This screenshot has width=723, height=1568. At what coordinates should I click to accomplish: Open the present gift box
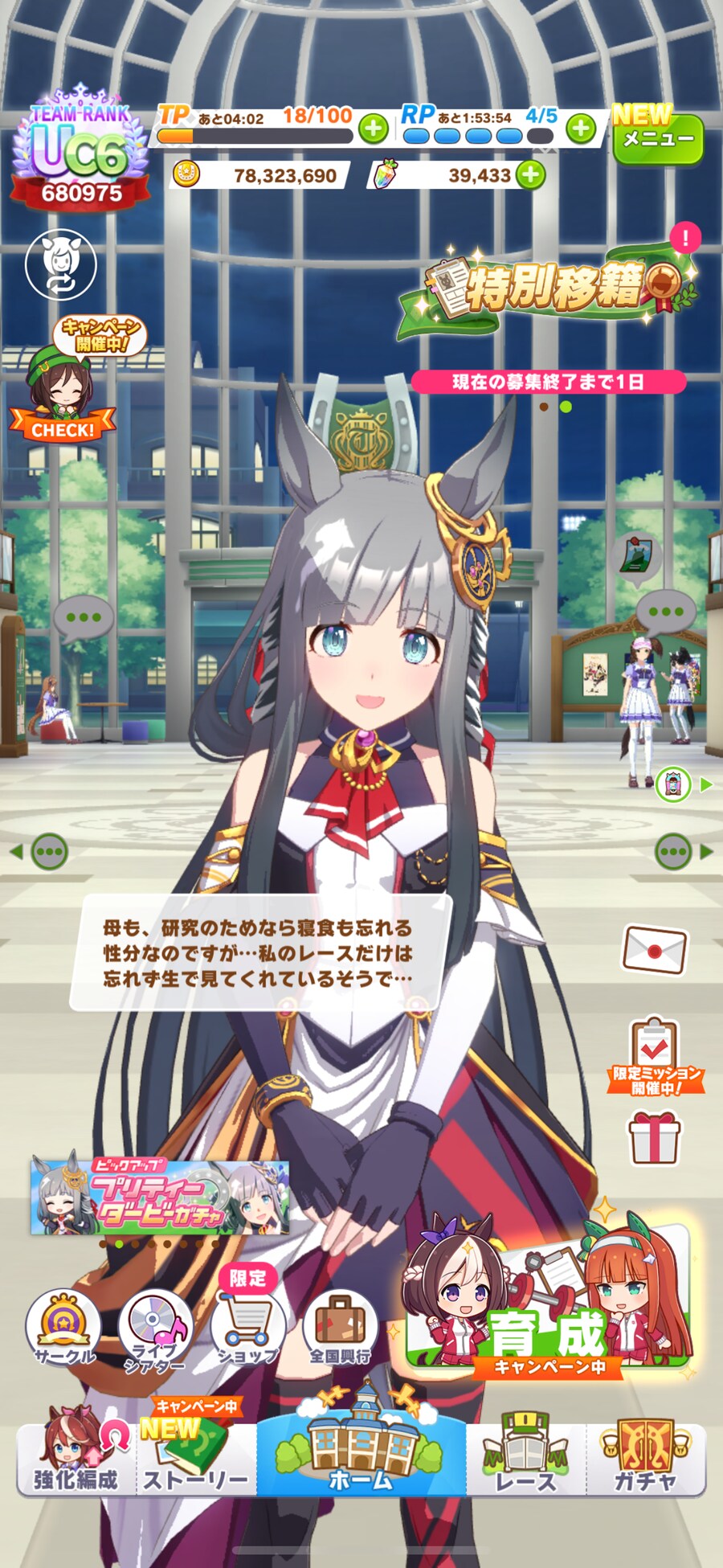654,1138
